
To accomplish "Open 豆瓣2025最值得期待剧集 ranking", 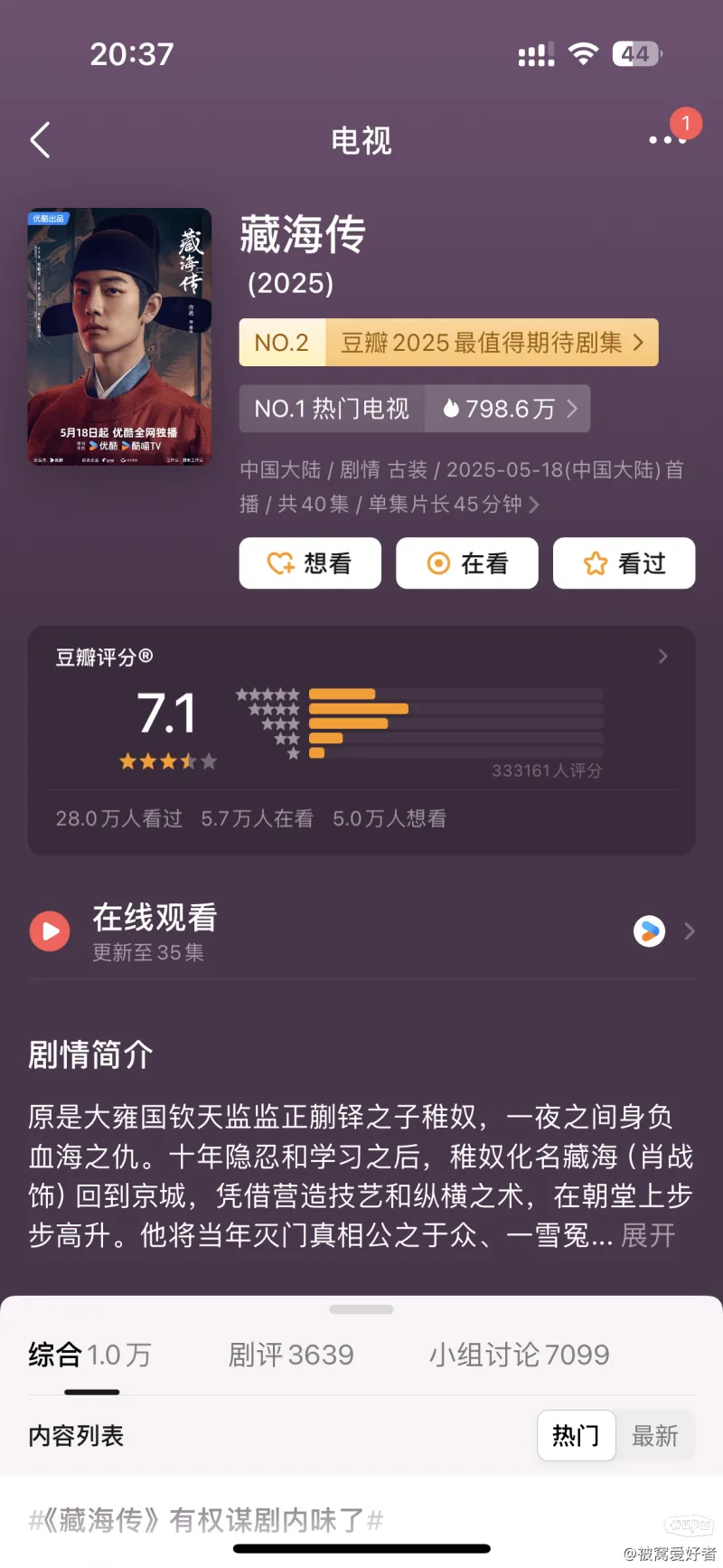I will (x=448, y=343).
